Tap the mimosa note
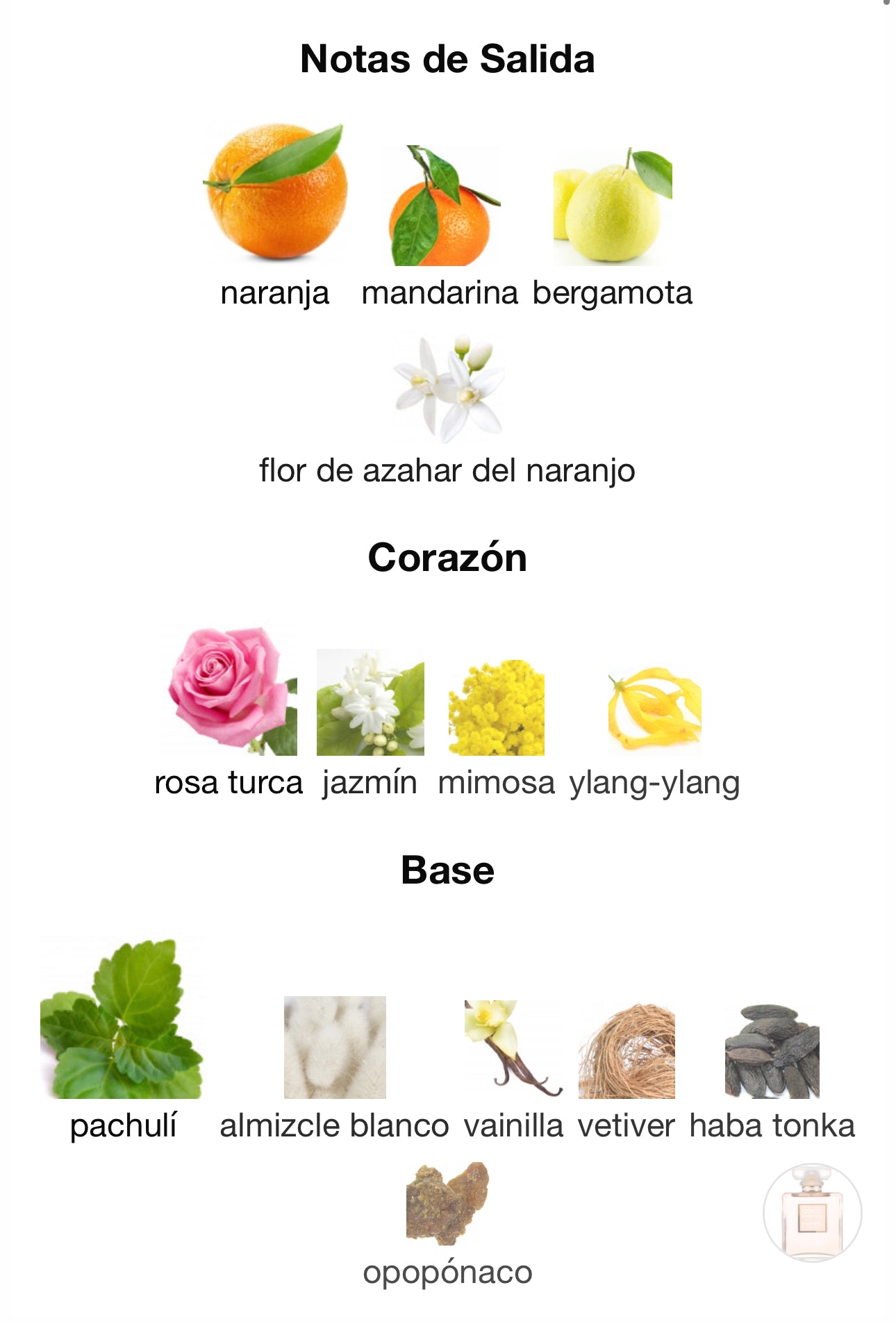The image size is (896, 1324). coord(496,708)
